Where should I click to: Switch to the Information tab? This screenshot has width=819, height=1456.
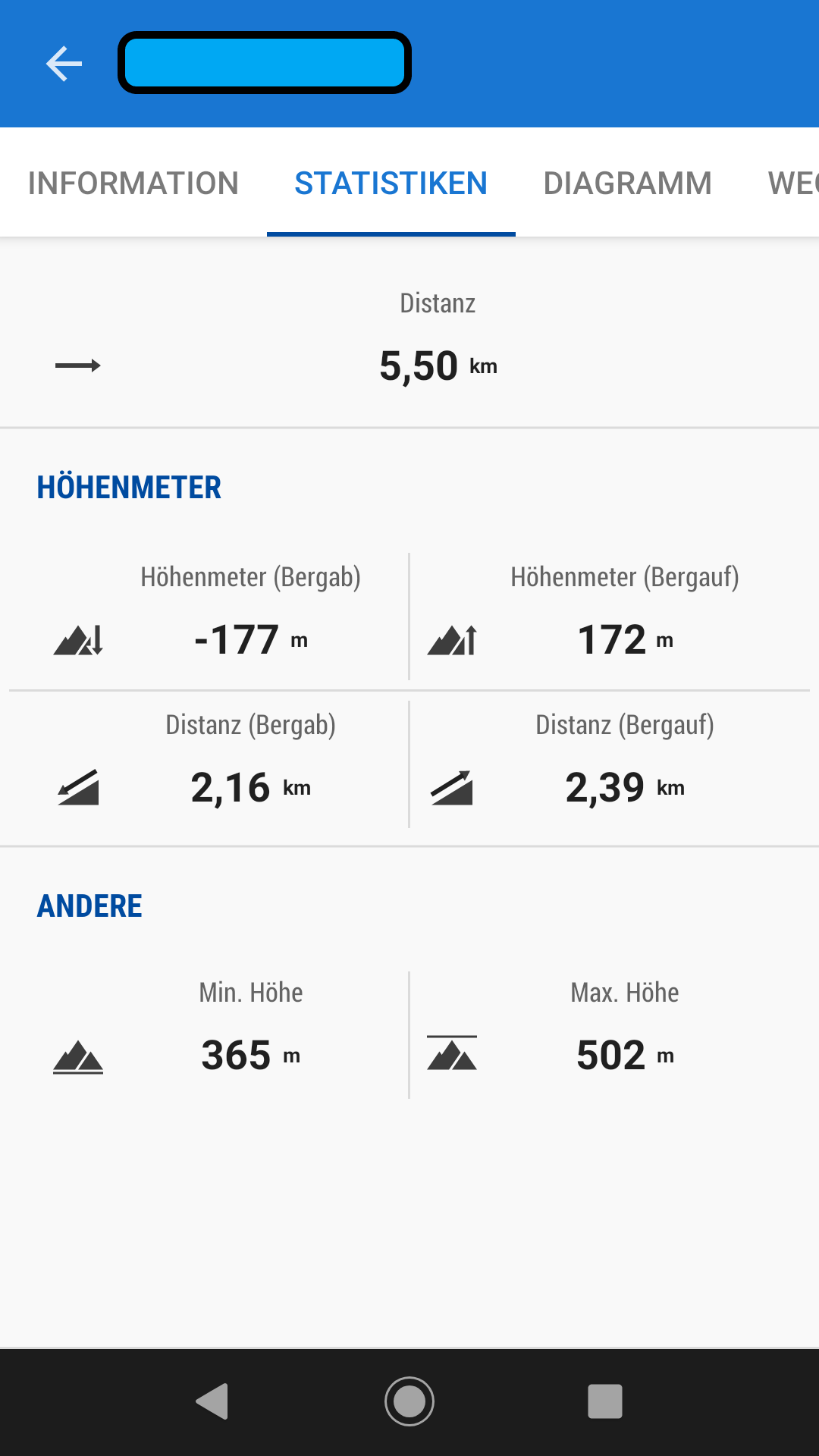pos(133,184)
